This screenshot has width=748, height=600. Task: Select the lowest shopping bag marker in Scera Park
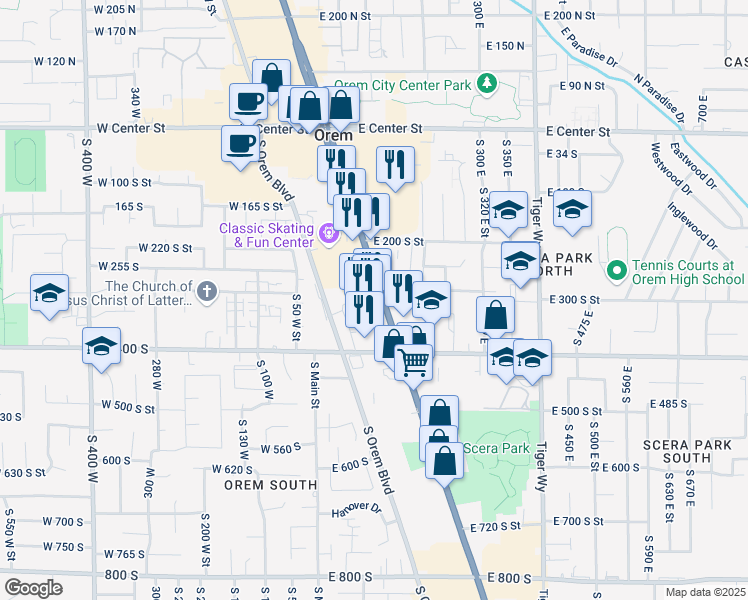point(444,462)
